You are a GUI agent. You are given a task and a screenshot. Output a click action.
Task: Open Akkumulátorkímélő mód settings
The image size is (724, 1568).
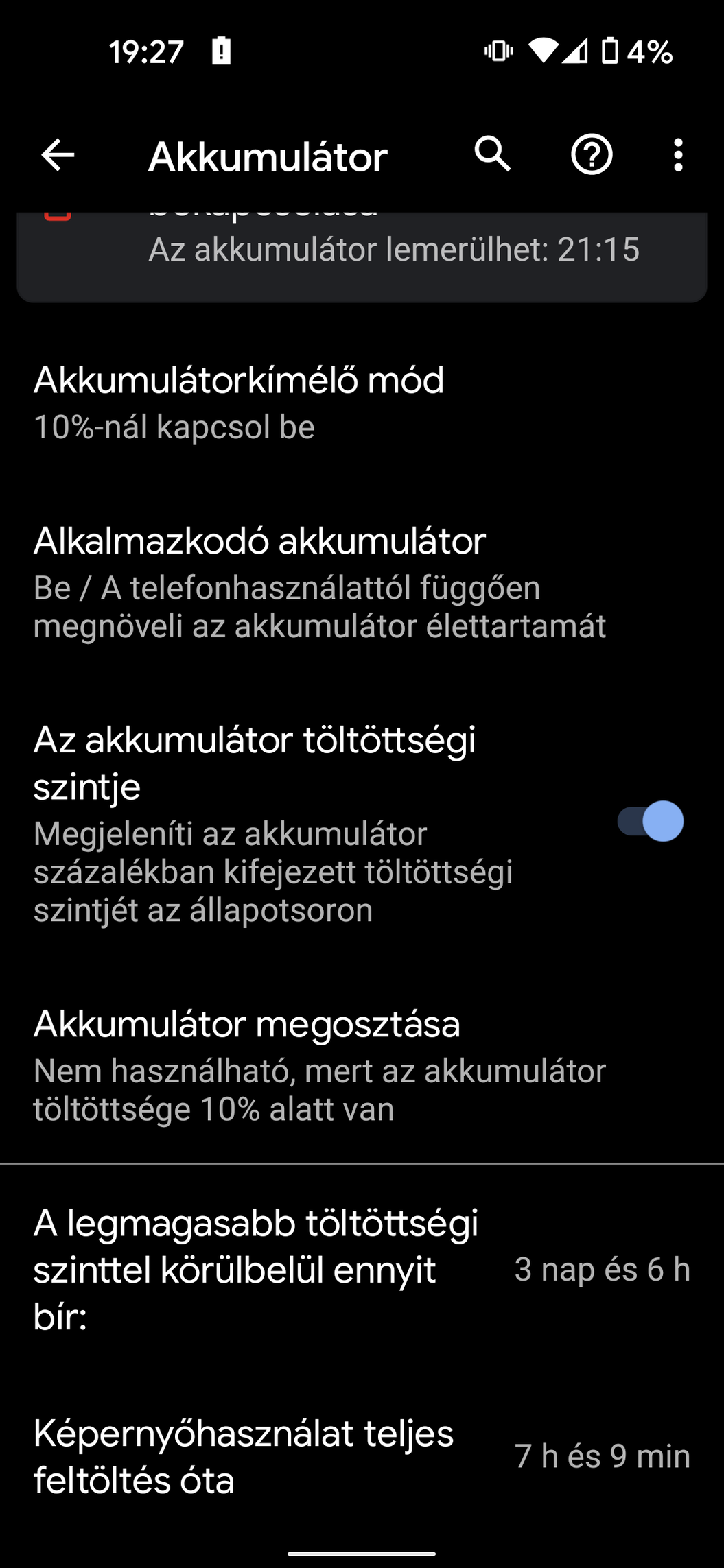[362, 403]
